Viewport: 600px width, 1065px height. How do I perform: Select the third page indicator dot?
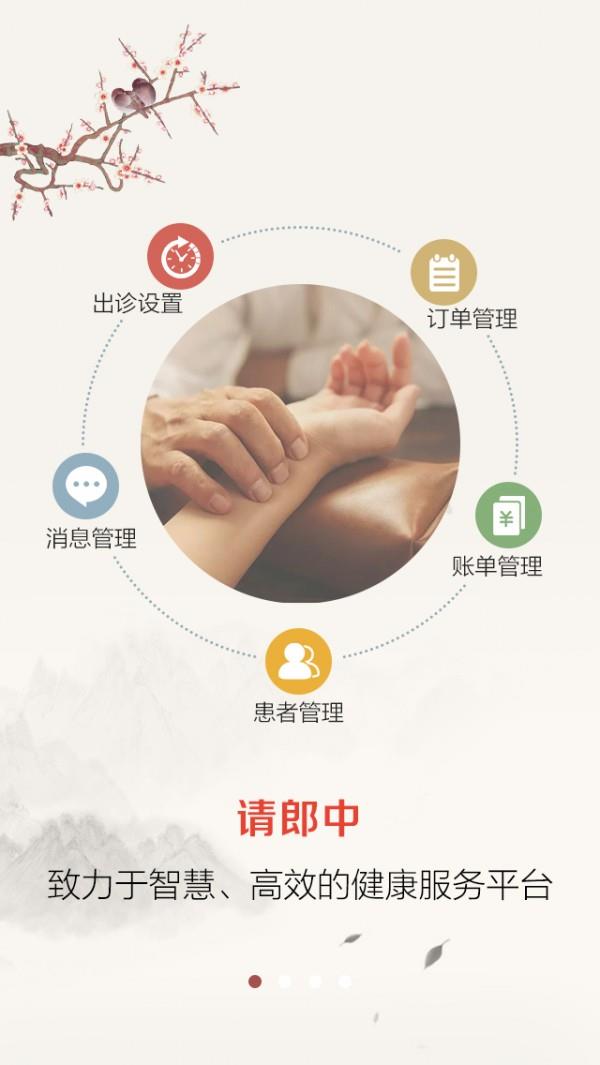pos(315,981)
